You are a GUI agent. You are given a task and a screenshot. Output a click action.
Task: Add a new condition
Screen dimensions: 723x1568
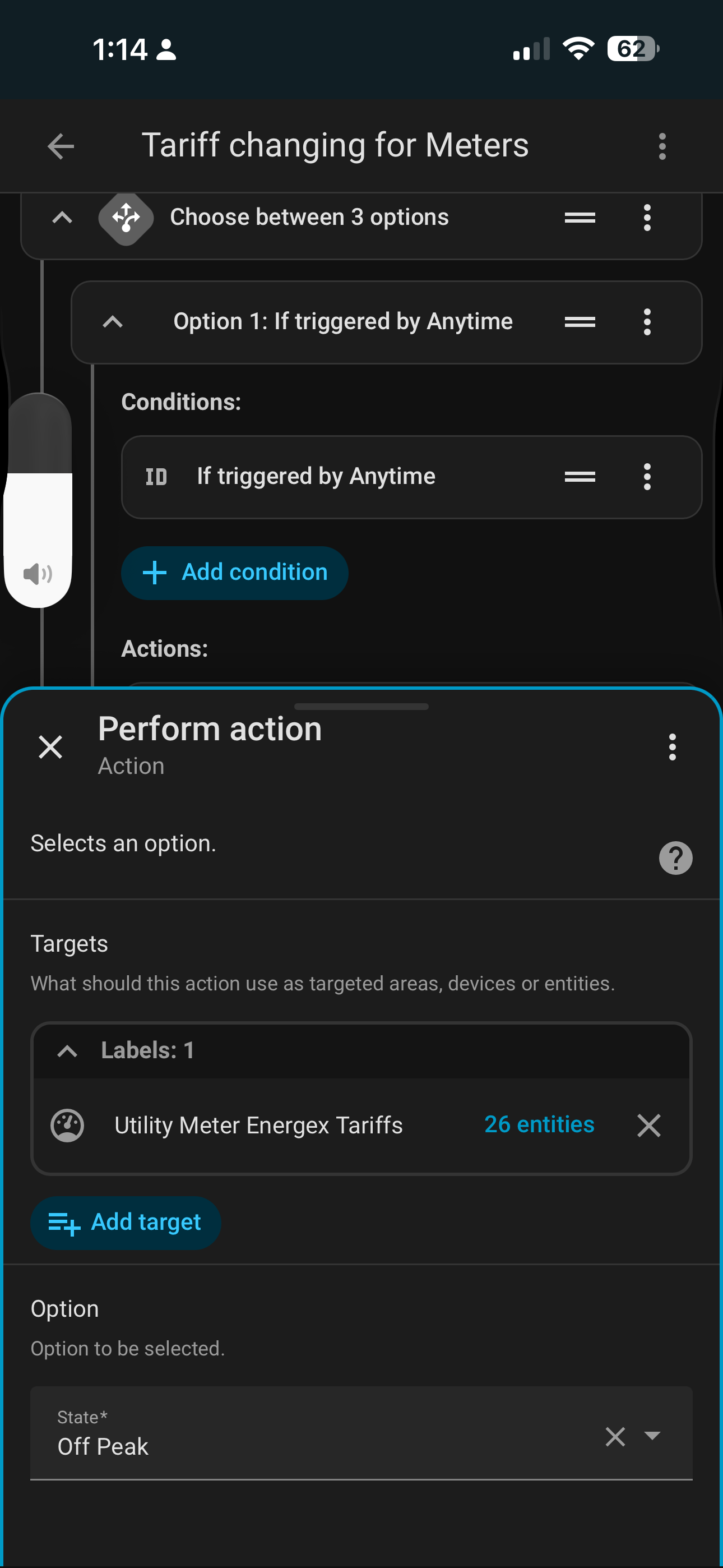[x=235, y=573]
